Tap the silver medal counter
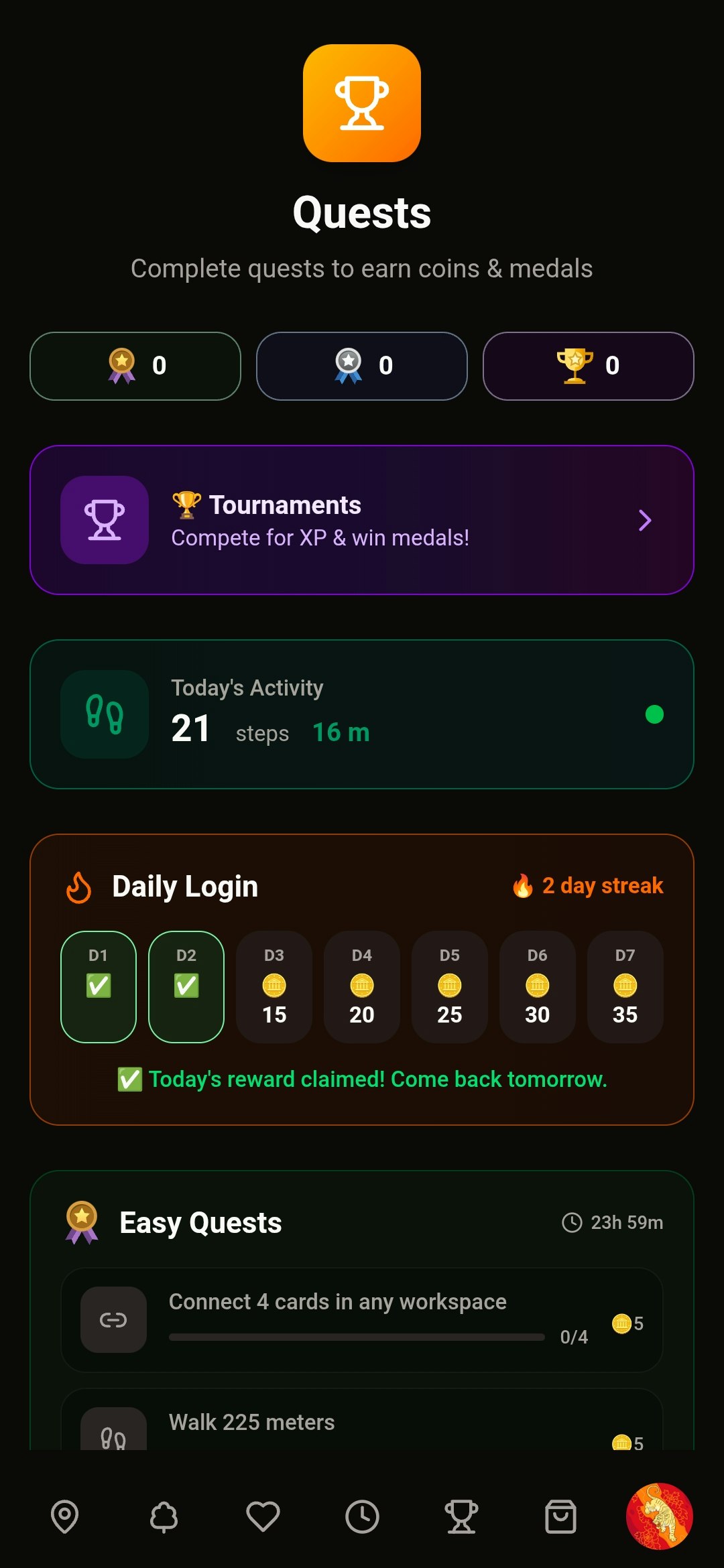This screenshot has height=1568, width=724. [x=362, y=366]
